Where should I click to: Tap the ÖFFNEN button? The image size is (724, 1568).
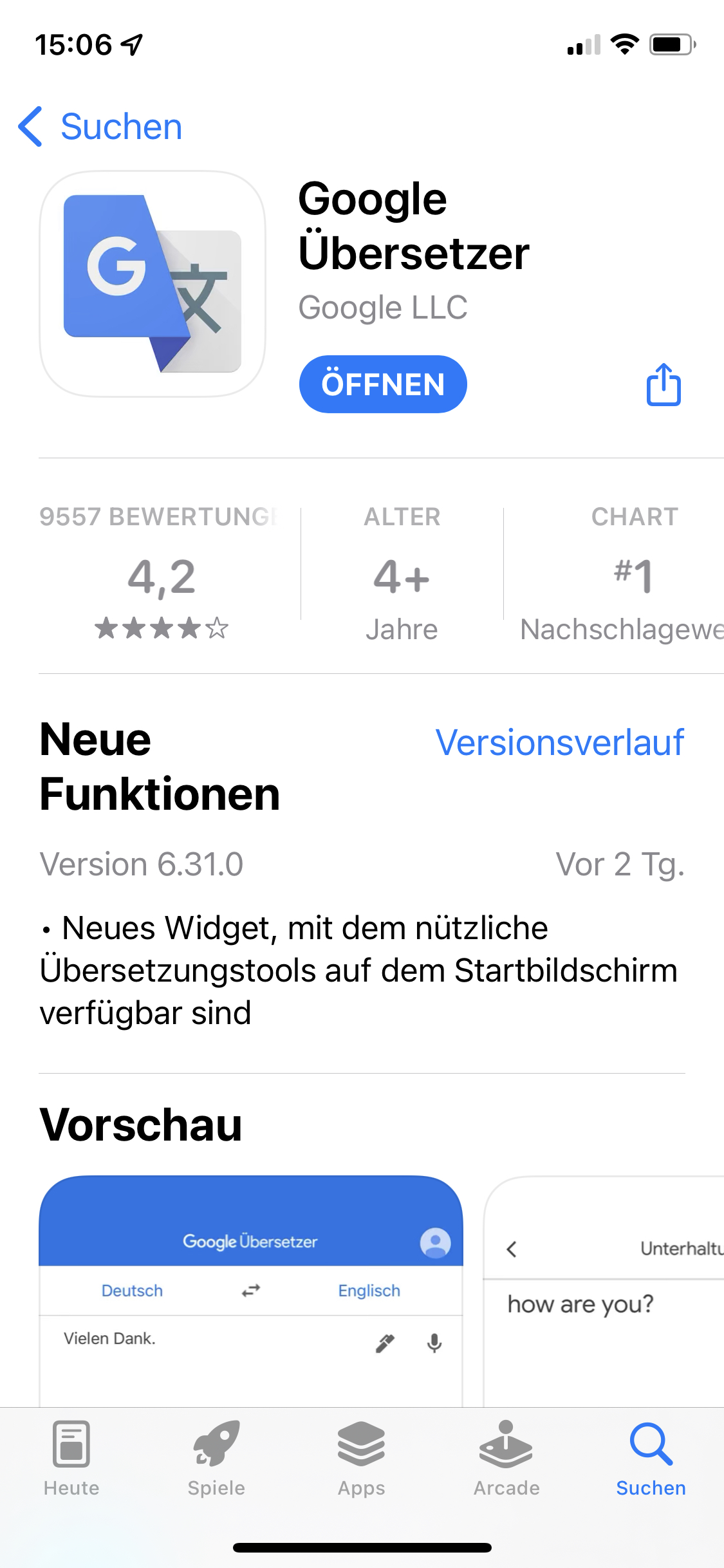pos(383,384)
